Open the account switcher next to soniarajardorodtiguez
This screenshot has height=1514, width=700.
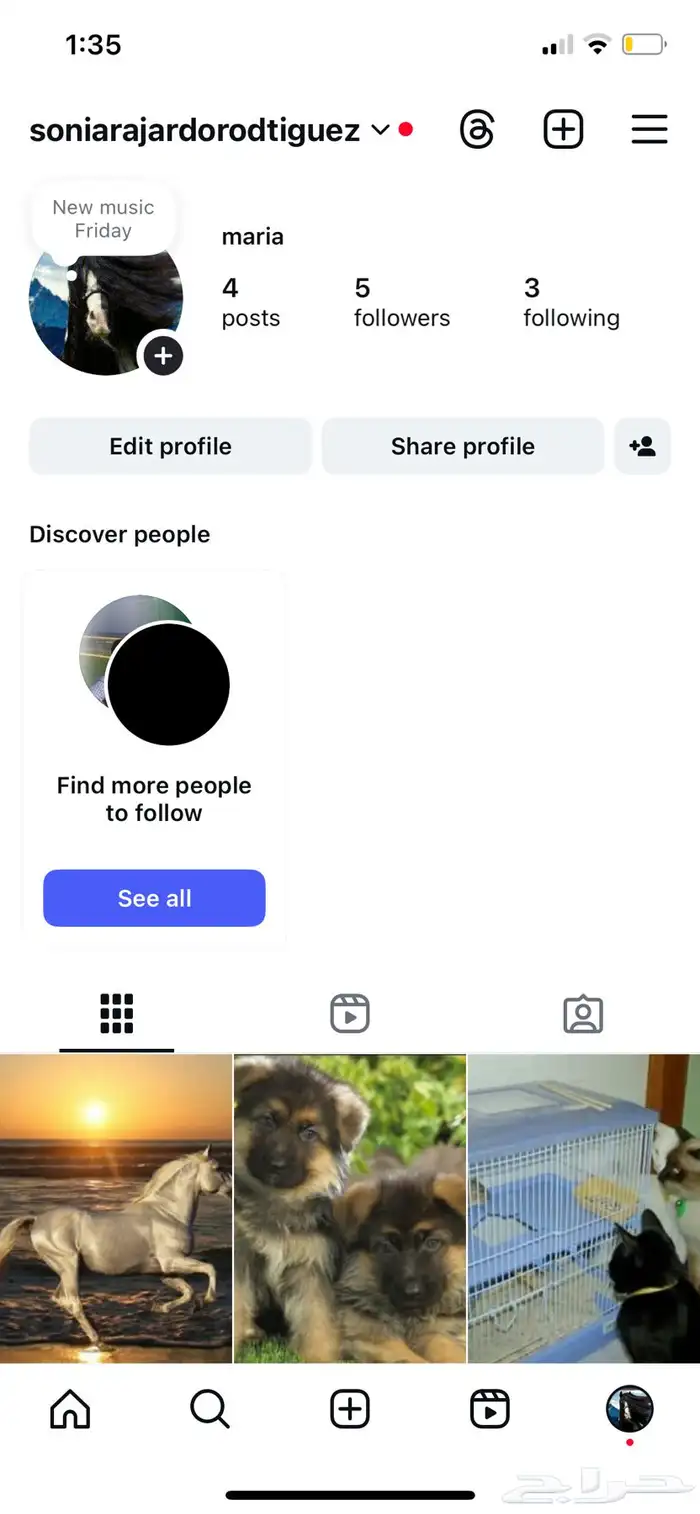(380, 130)
